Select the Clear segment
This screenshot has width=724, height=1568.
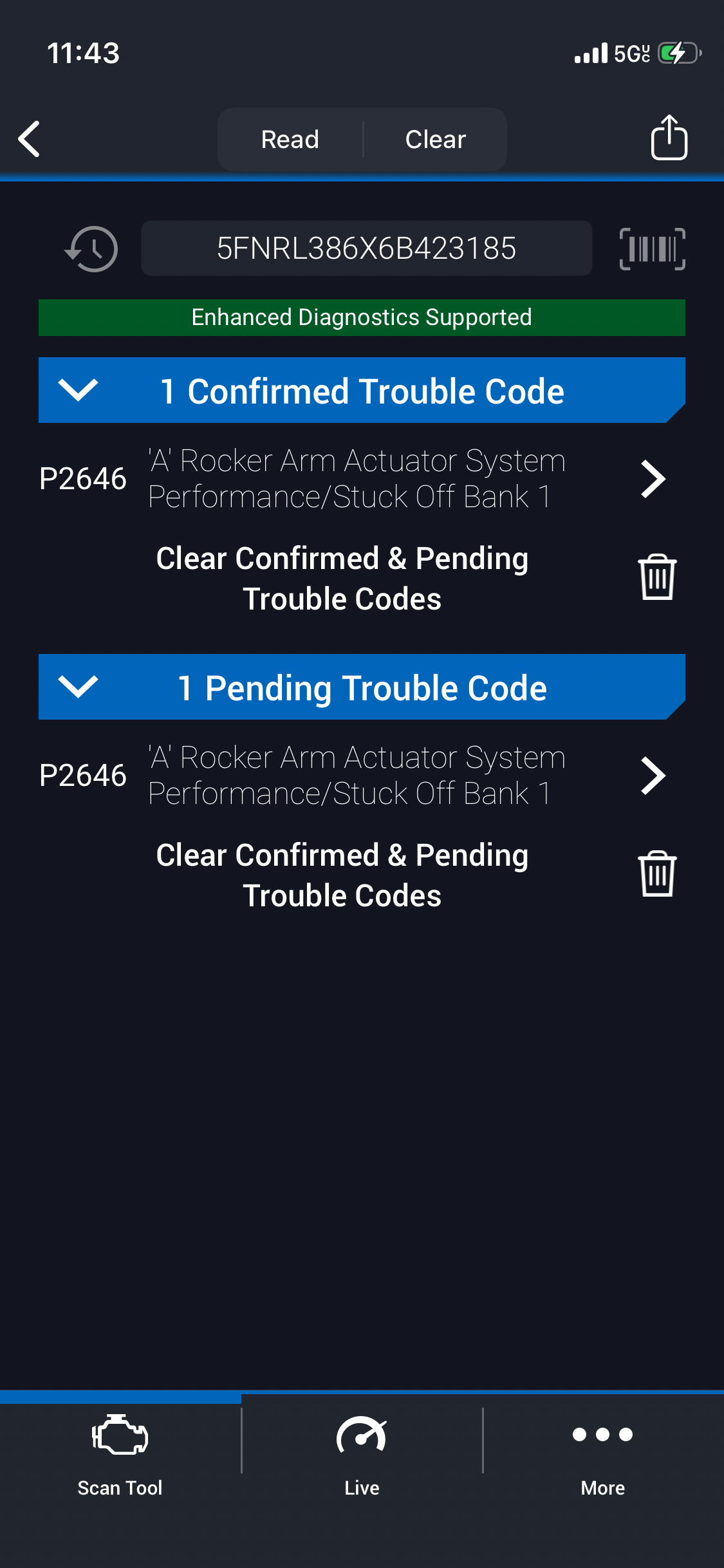pyautogui.click(x=435, y=139)
